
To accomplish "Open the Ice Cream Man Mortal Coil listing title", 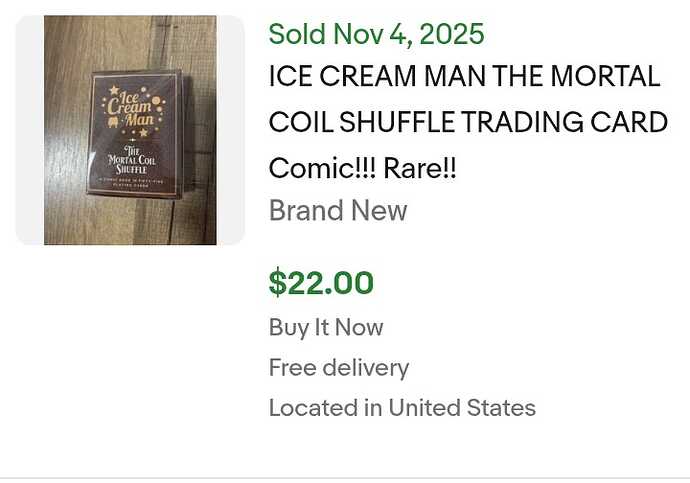I will click(466, 122).
